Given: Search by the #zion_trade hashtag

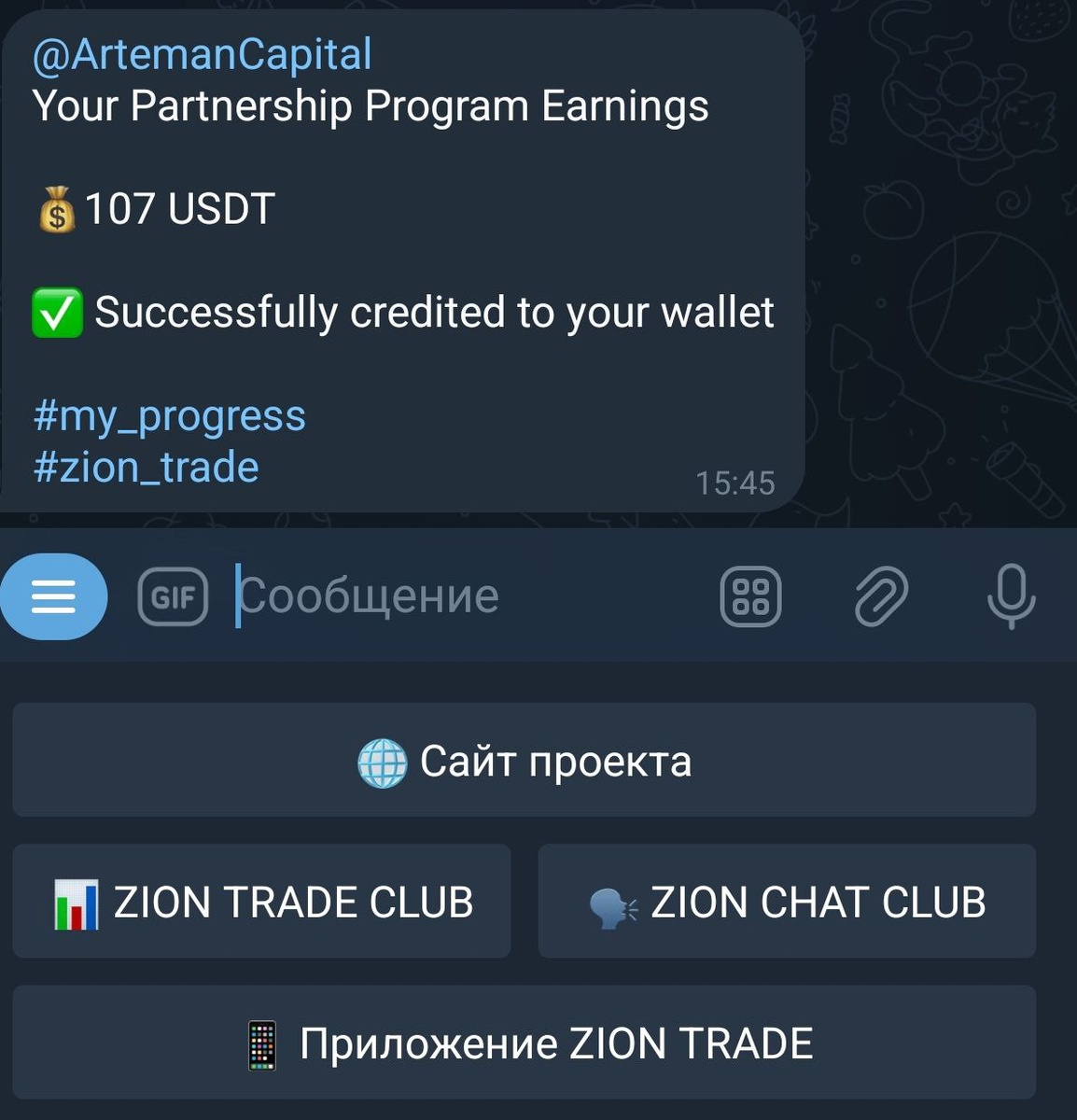Looking at the screenshot, I should point(147,468).
